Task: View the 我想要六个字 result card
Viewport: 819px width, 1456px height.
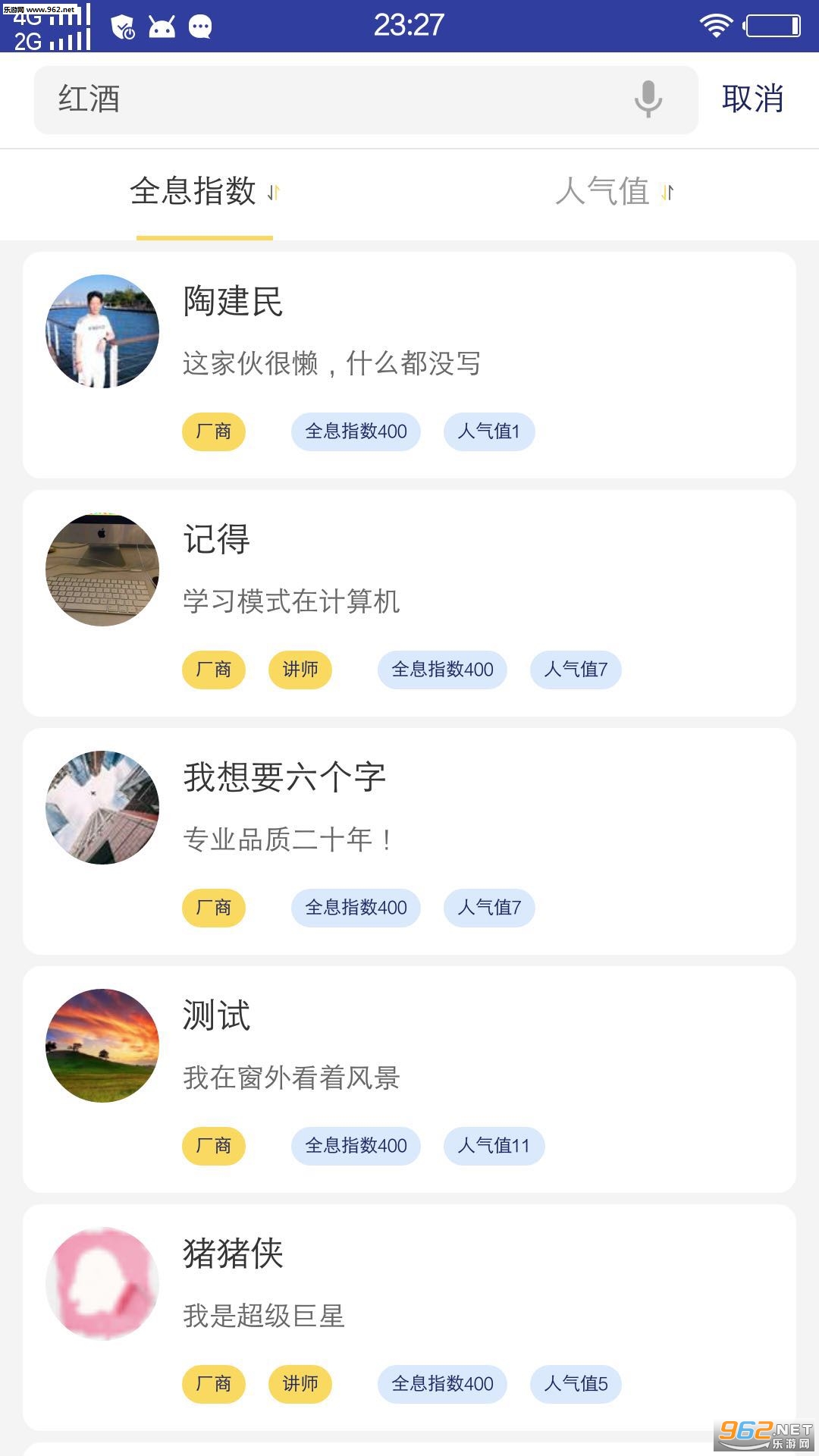Action: point(409,841)
